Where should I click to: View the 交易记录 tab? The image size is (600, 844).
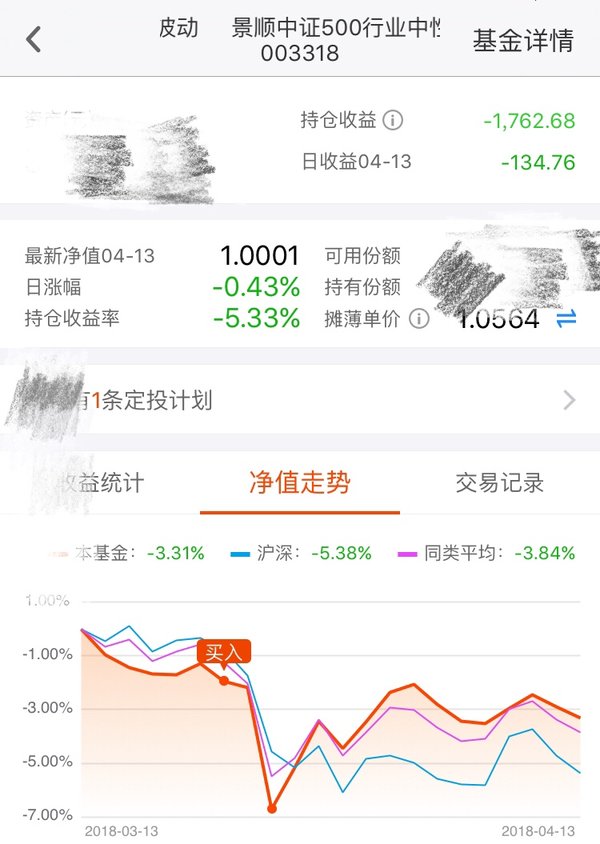pyautogui.click(x=499, y=483)
